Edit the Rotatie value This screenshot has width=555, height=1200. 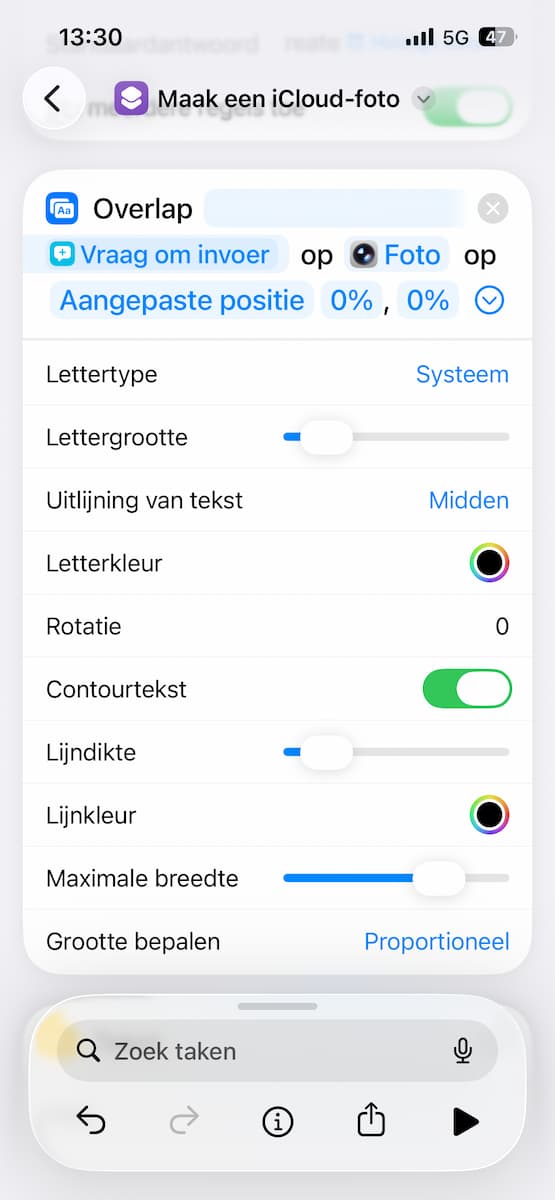(x=502, y=627)
